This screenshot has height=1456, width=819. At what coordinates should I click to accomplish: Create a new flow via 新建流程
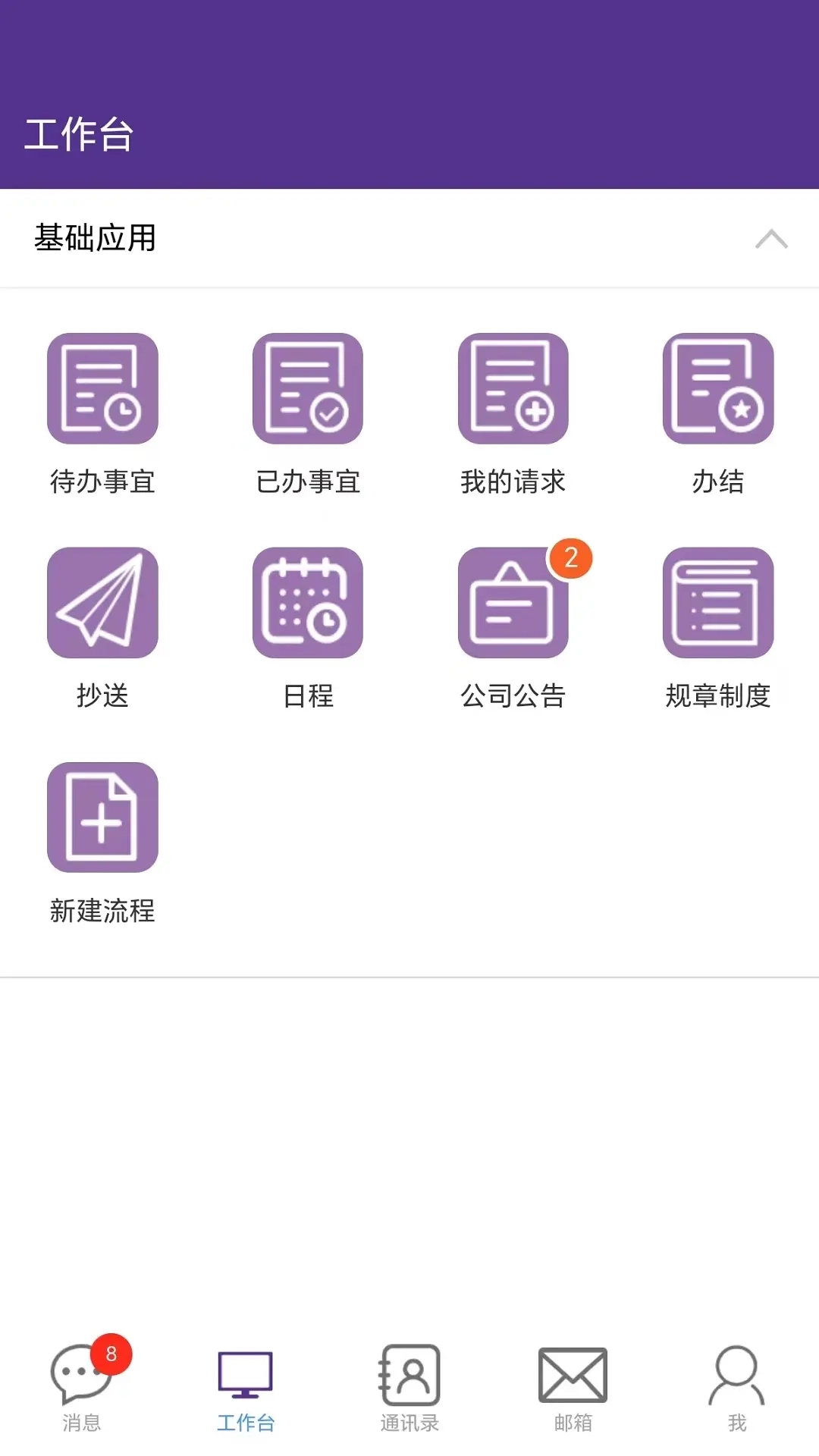point(103,817)
